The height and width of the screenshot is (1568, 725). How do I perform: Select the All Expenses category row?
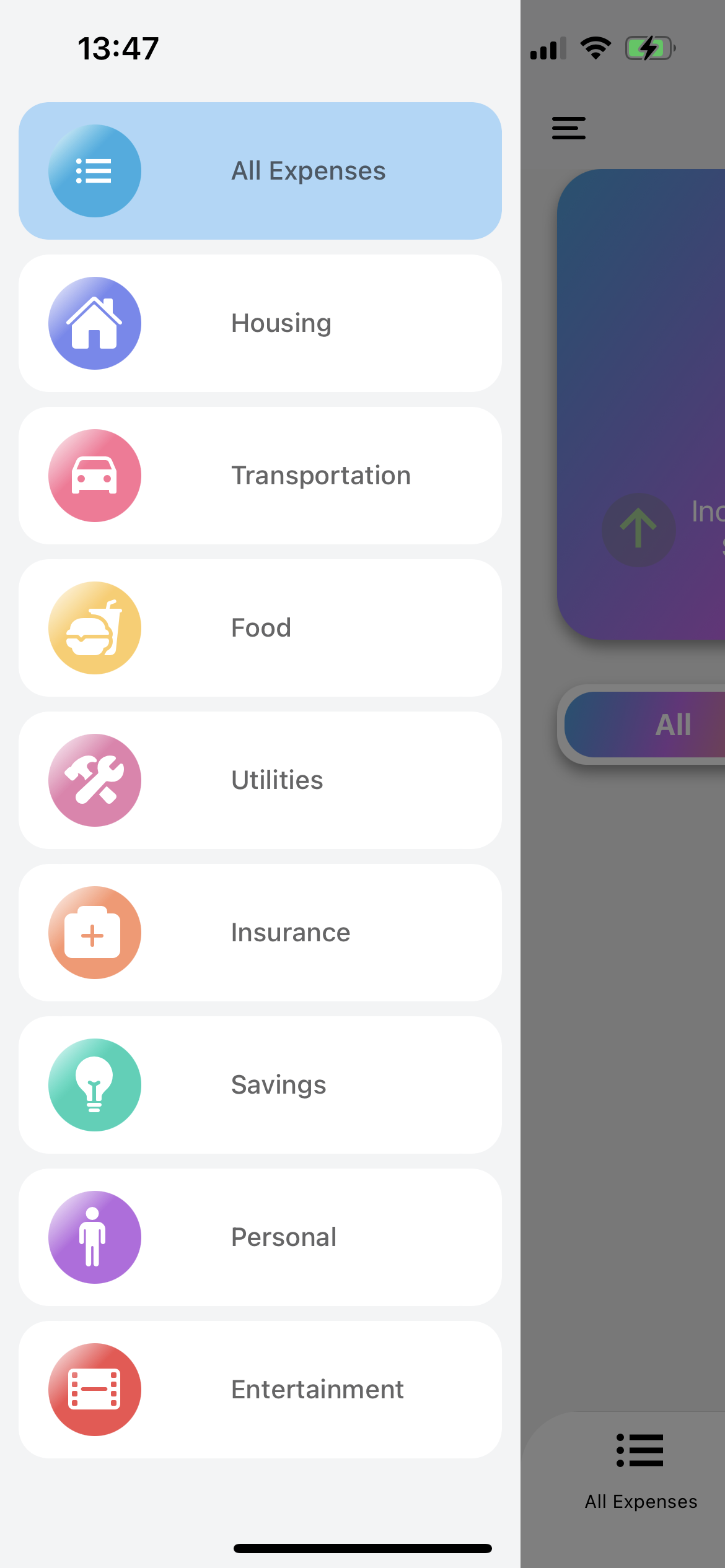coord(260,170)
